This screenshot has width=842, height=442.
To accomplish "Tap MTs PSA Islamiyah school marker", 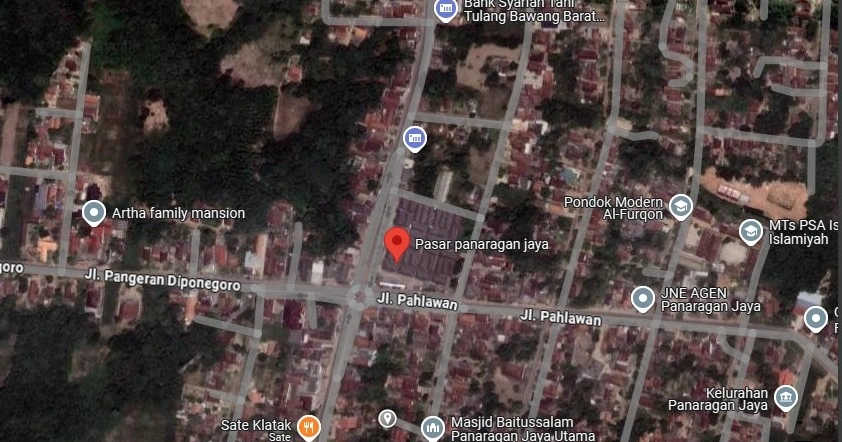I will [x=751, y=232].
